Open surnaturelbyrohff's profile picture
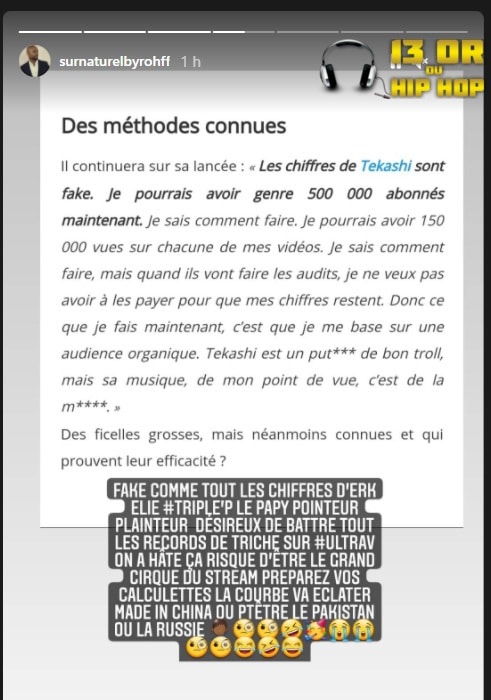Image resolution: width=491 pixels, height=700 pixels. pyautogui.click(x=34, y=61)
